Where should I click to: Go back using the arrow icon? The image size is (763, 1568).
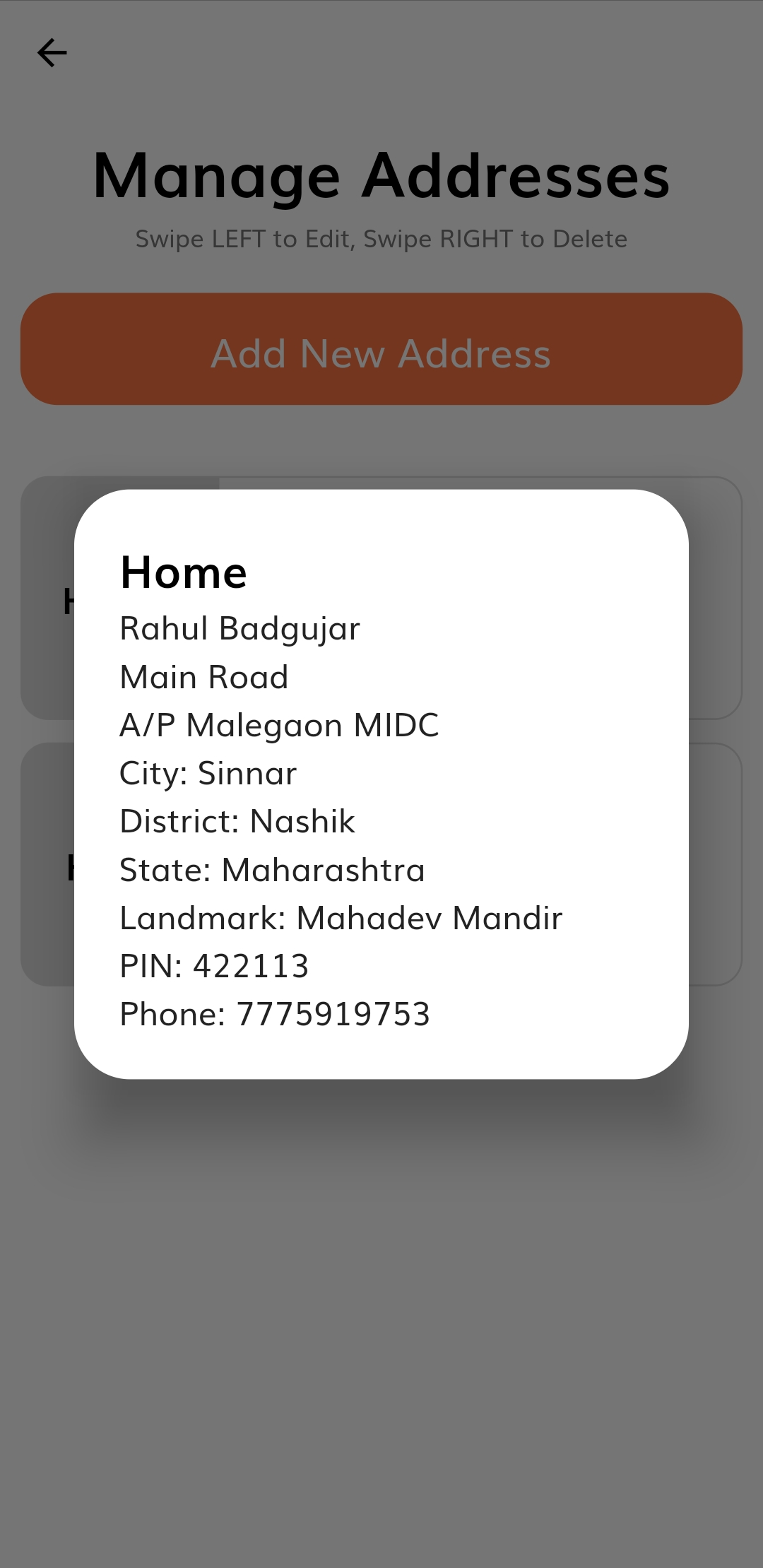52,53
